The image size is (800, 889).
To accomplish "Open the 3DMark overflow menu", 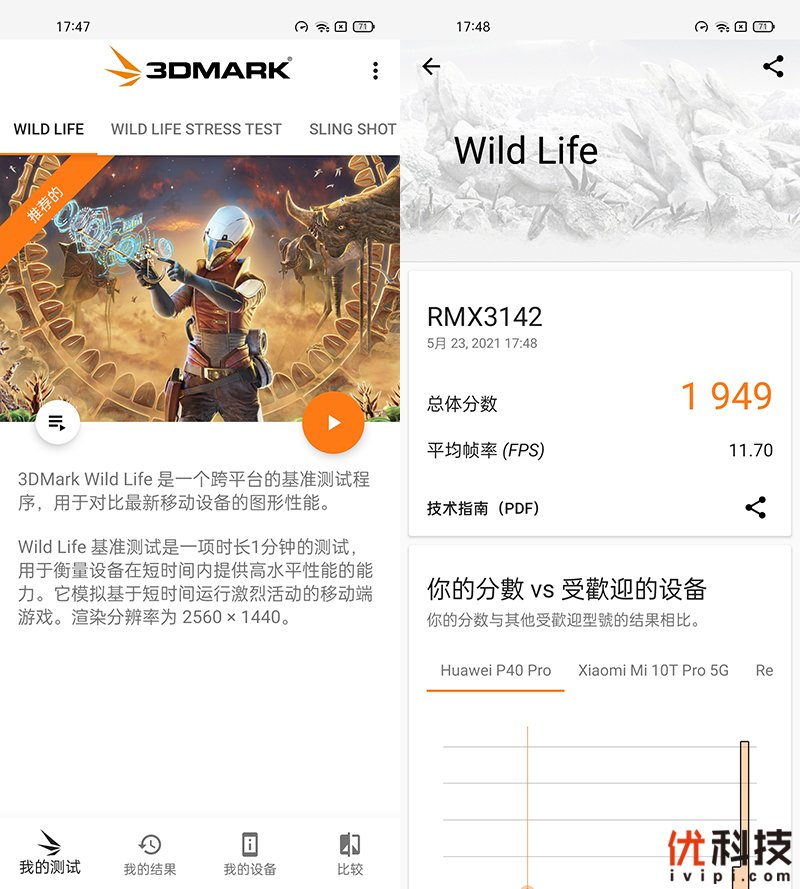I will click(x=375, y=70).
